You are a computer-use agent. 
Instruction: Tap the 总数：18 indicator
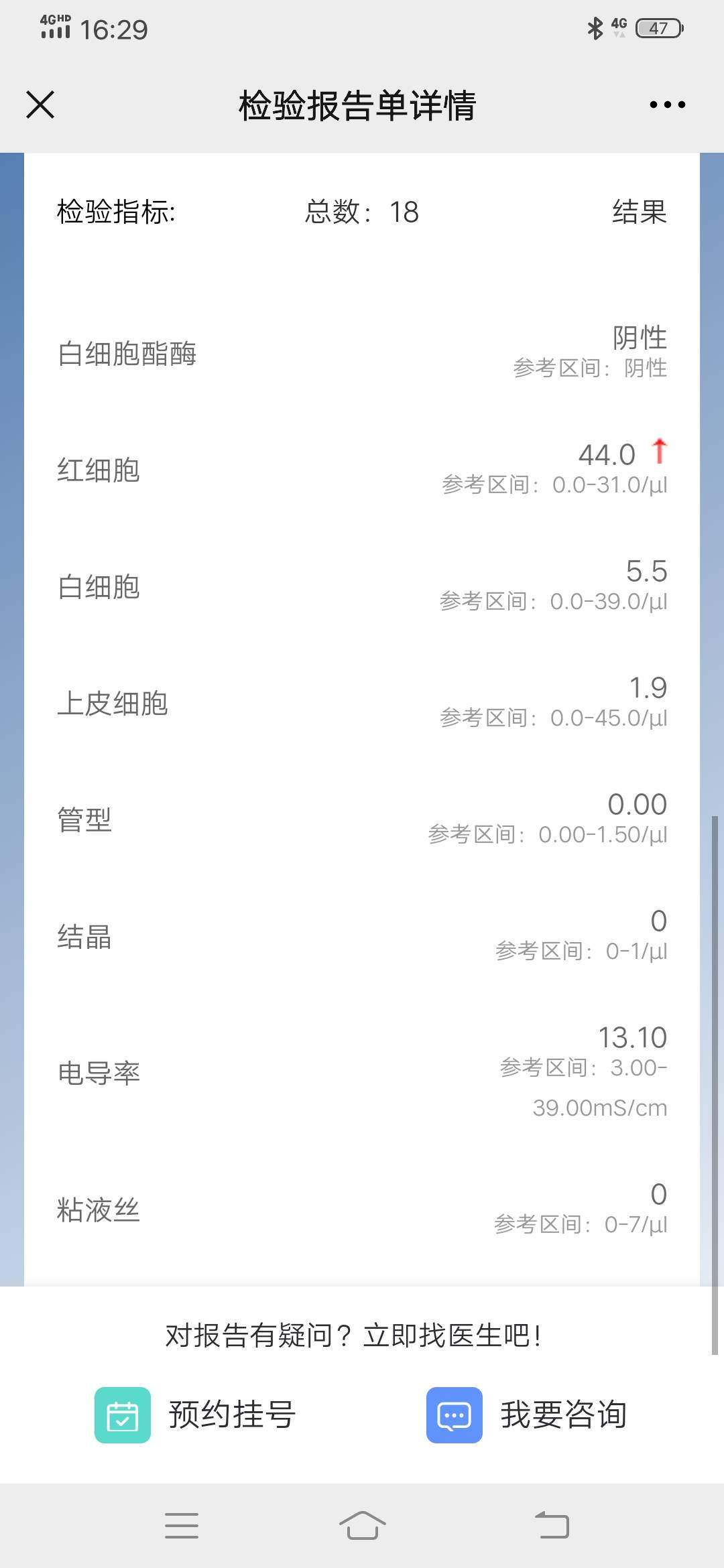(360, 212)
